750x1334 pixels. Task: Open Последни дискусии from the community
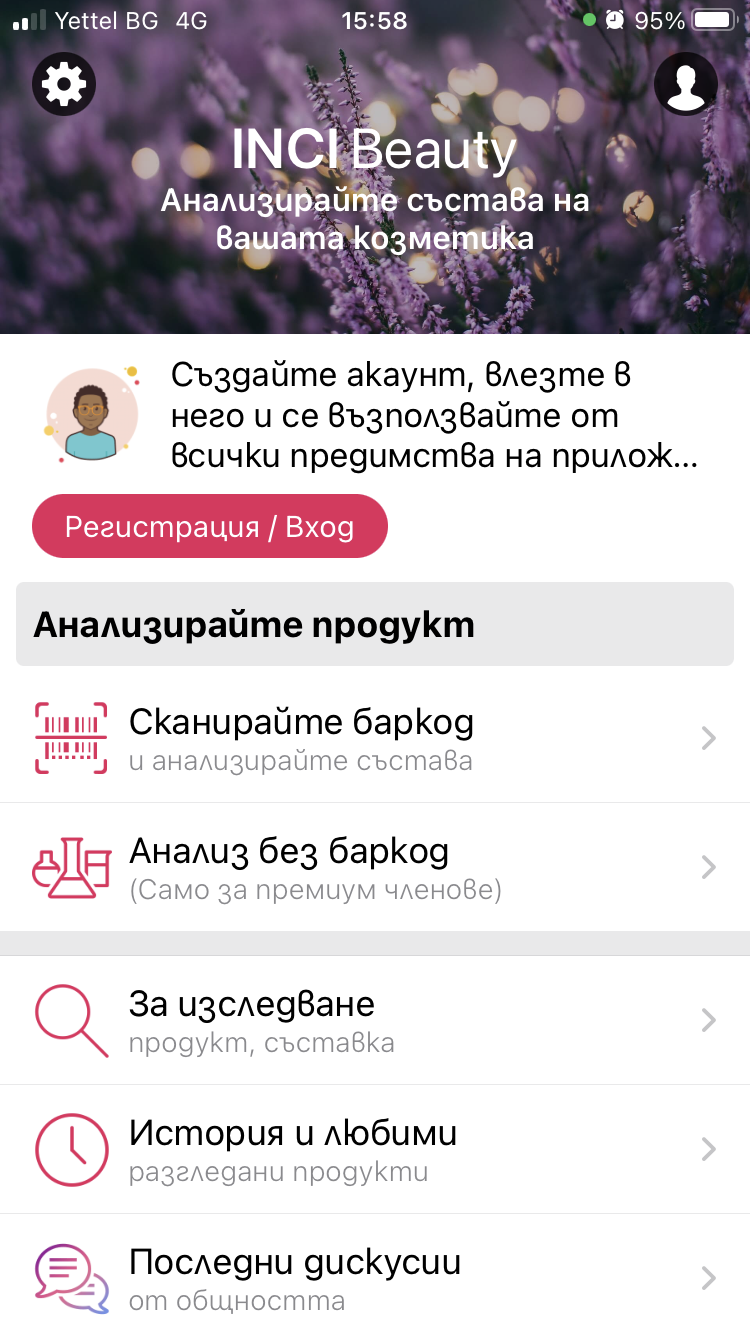(375, 1277)
